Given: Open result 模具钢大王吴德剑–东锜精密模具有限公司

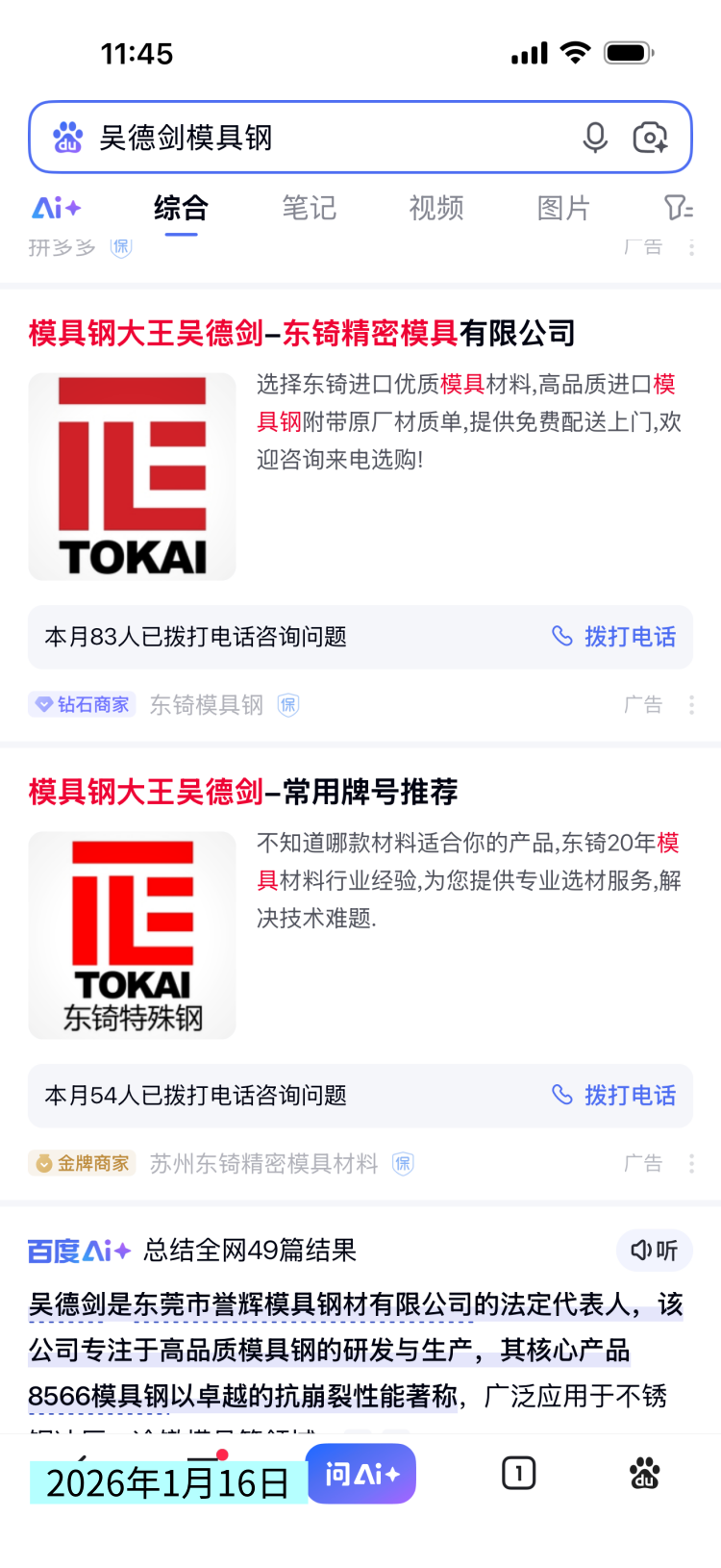Looking at the screenshot, I should tap(302, 334).
